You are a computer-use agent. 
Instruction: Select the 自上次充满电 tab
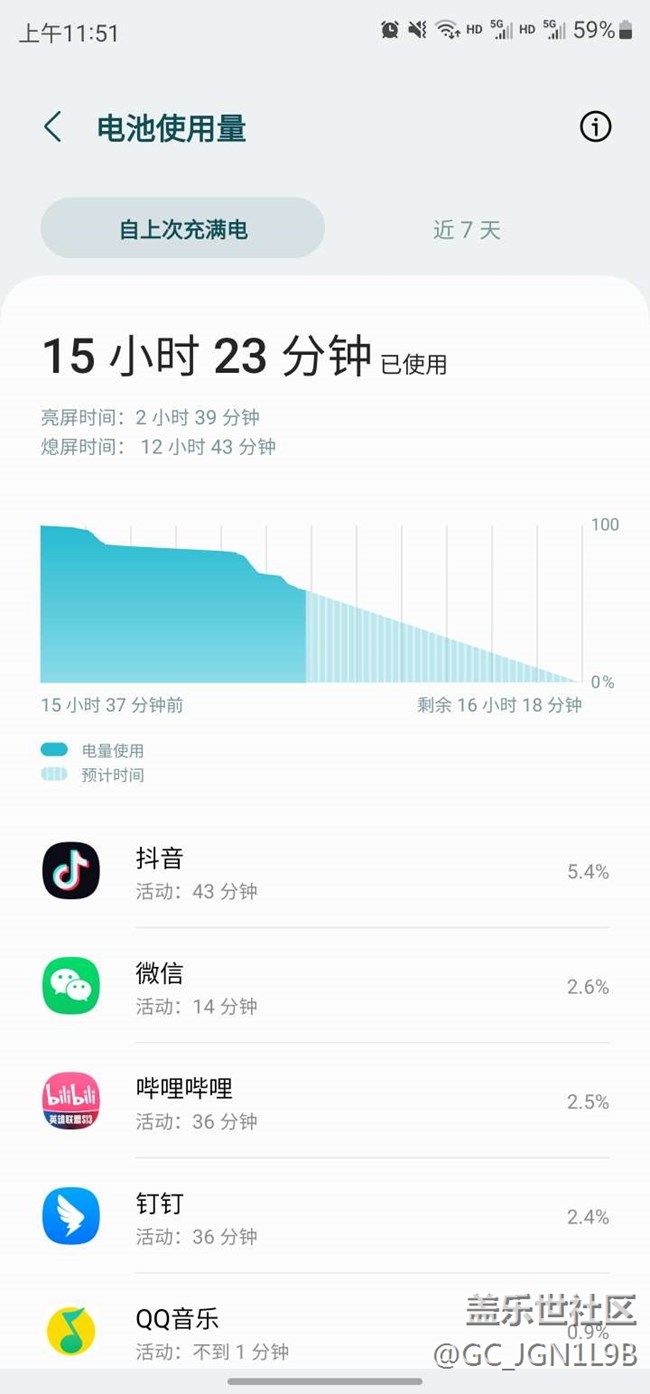point(183,230)
